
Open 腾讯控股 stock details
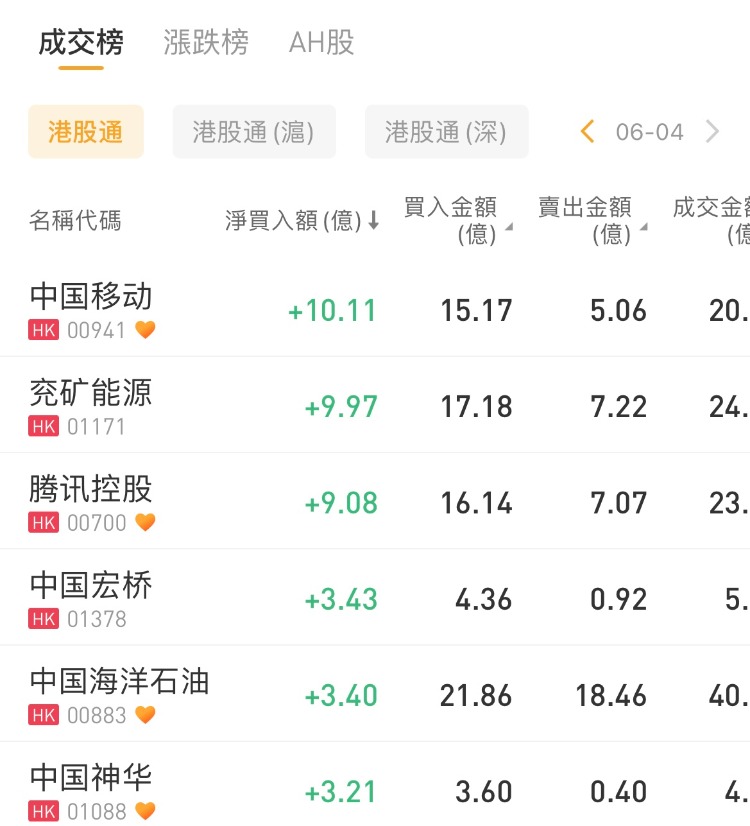pyautogui.click(x=92, y=501)
